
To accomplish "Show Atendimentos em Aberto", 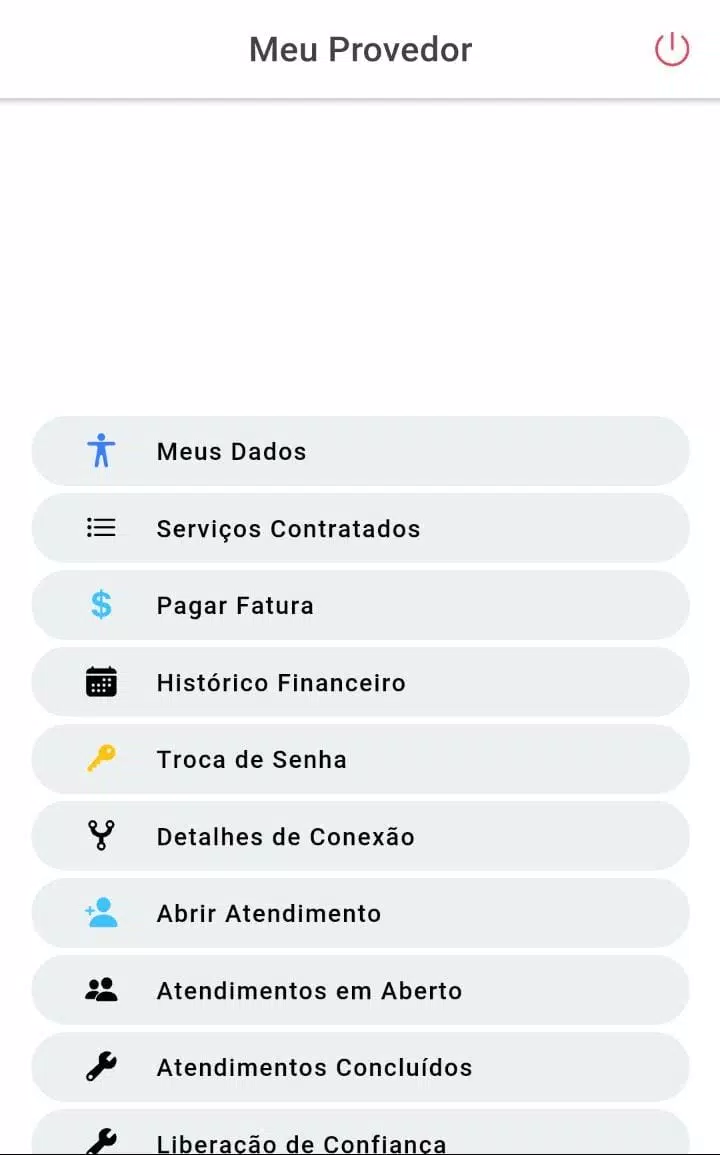I will tap(360, 990).
